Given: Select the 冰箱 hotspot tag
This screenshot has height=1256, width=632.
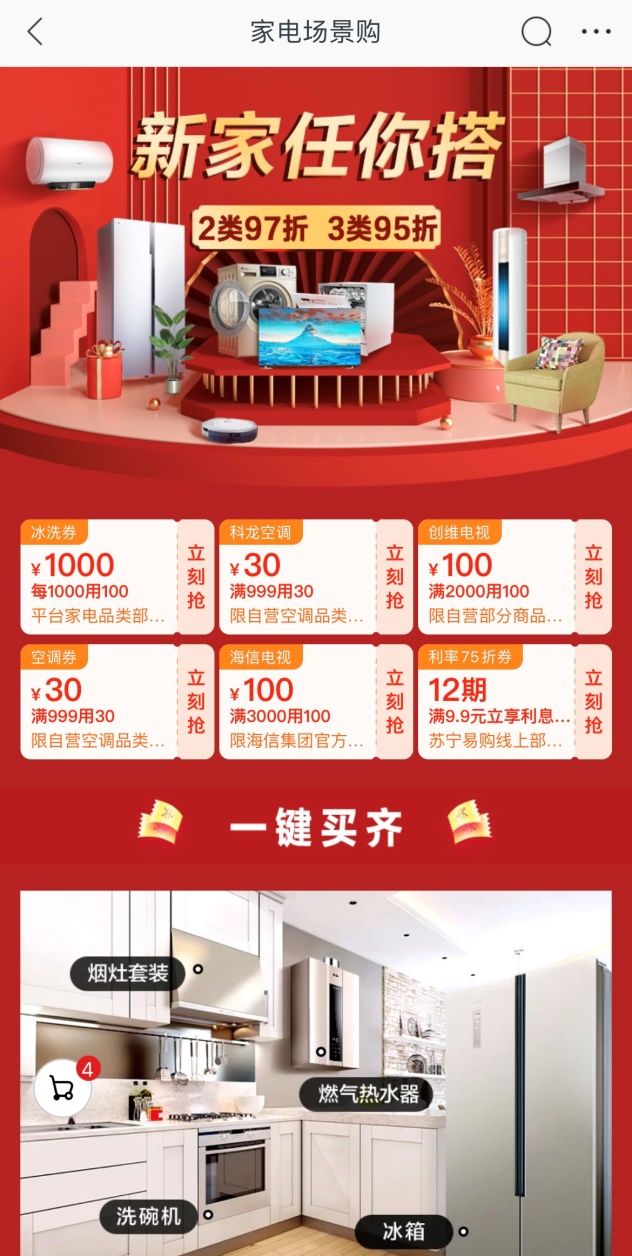Looking at the screenshot, I should point(405,1232).
